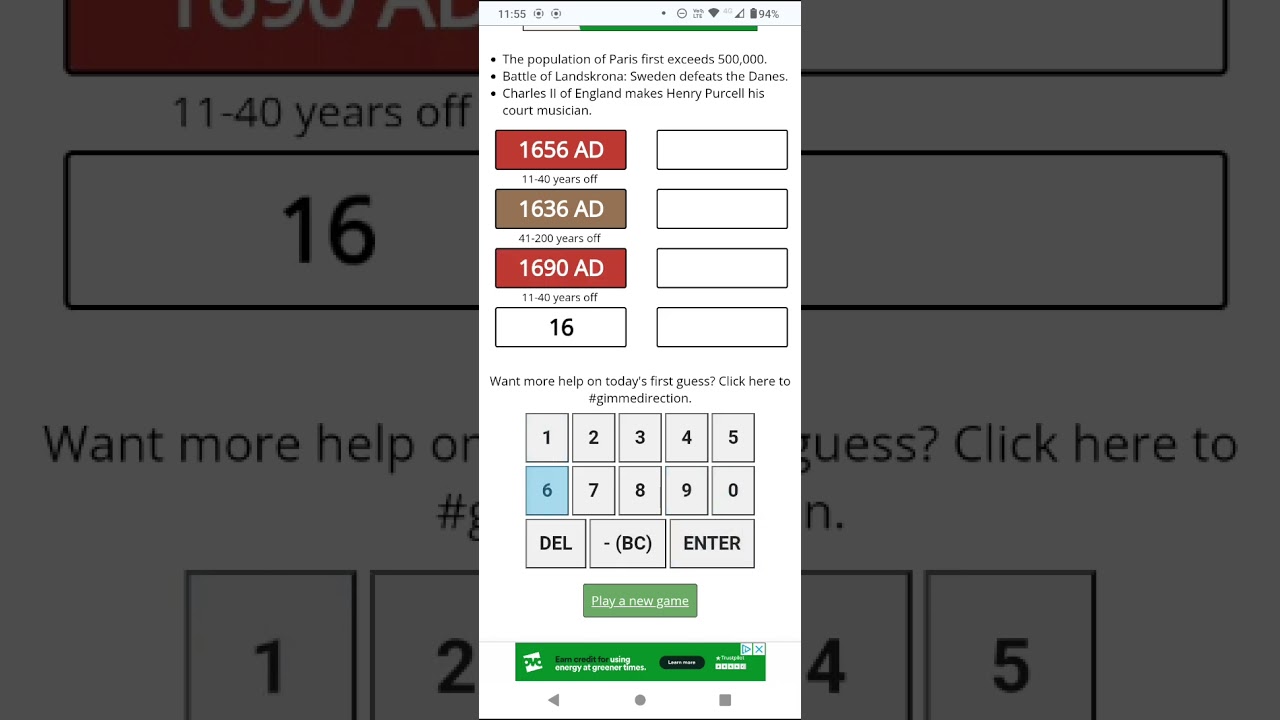This screenshot has width=1280, height=720.
Task: Go back using system back button
Action: (553, 700)
